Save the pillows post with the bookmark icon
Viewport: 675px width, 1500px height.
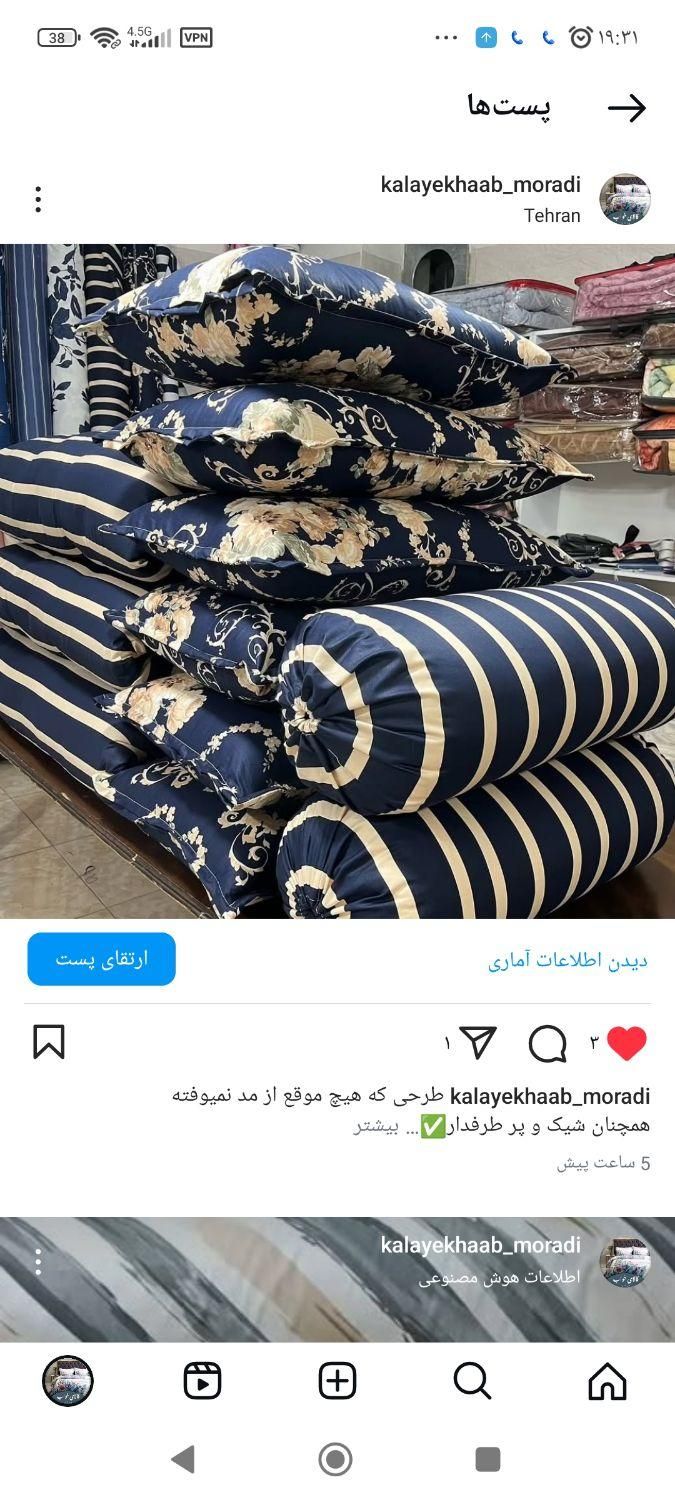(49, 1042)
